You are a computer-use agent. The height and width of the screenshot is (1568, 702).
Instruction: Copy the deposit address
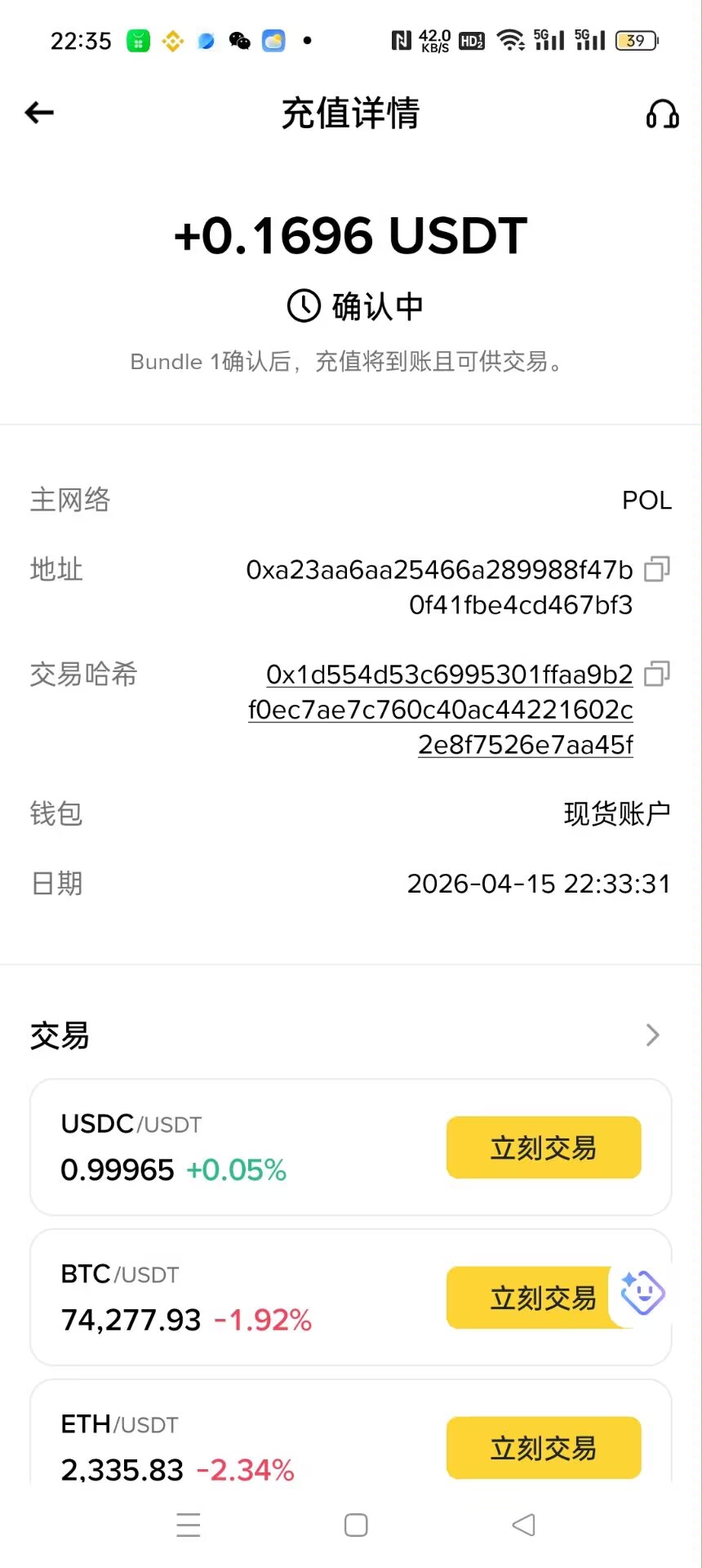657,569
